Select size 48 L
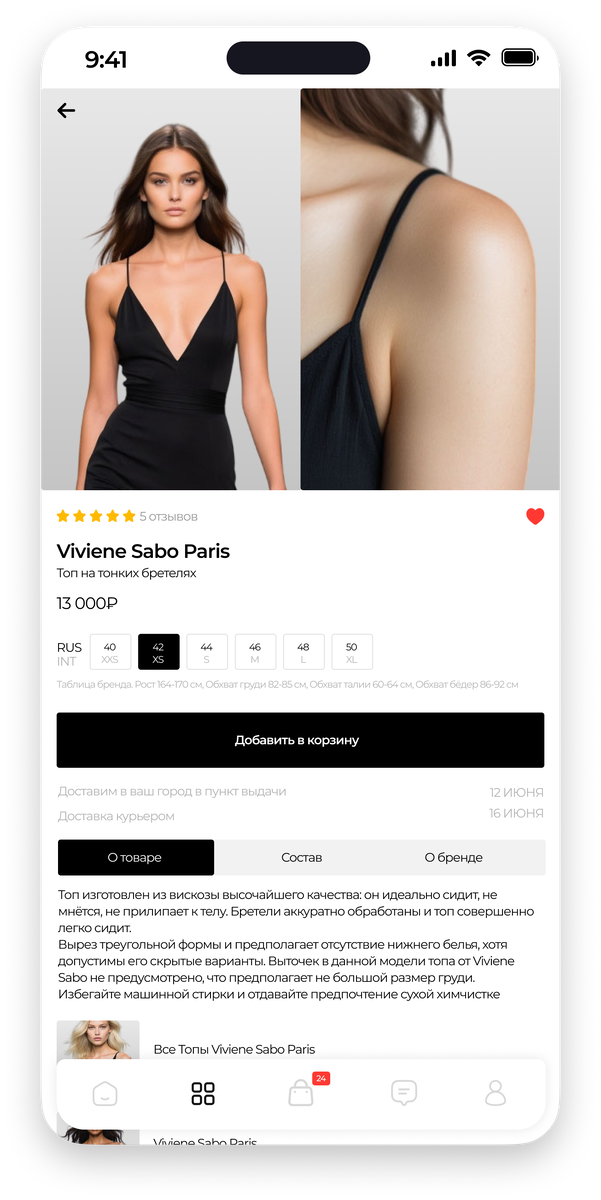The image size is (601, 1200). [303, 652]
